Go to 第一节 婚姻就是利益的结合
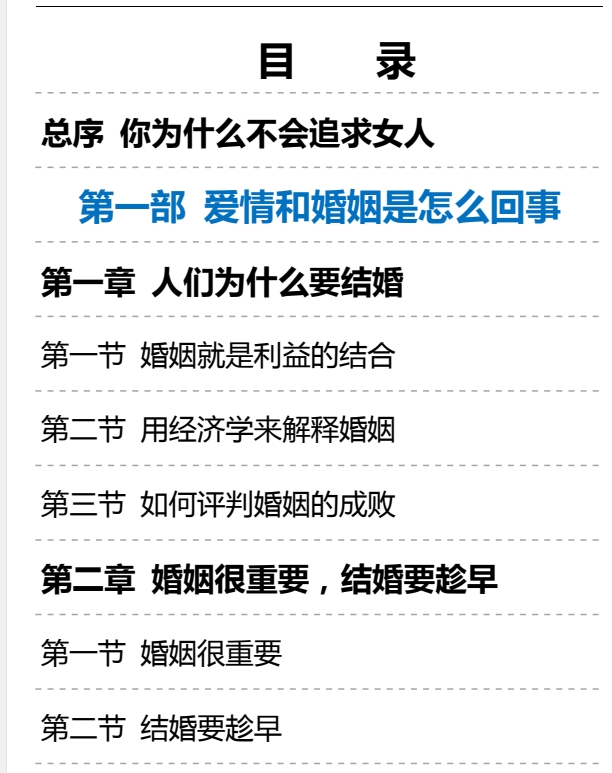This screenshot has width=612, height=773. [218, 355]
